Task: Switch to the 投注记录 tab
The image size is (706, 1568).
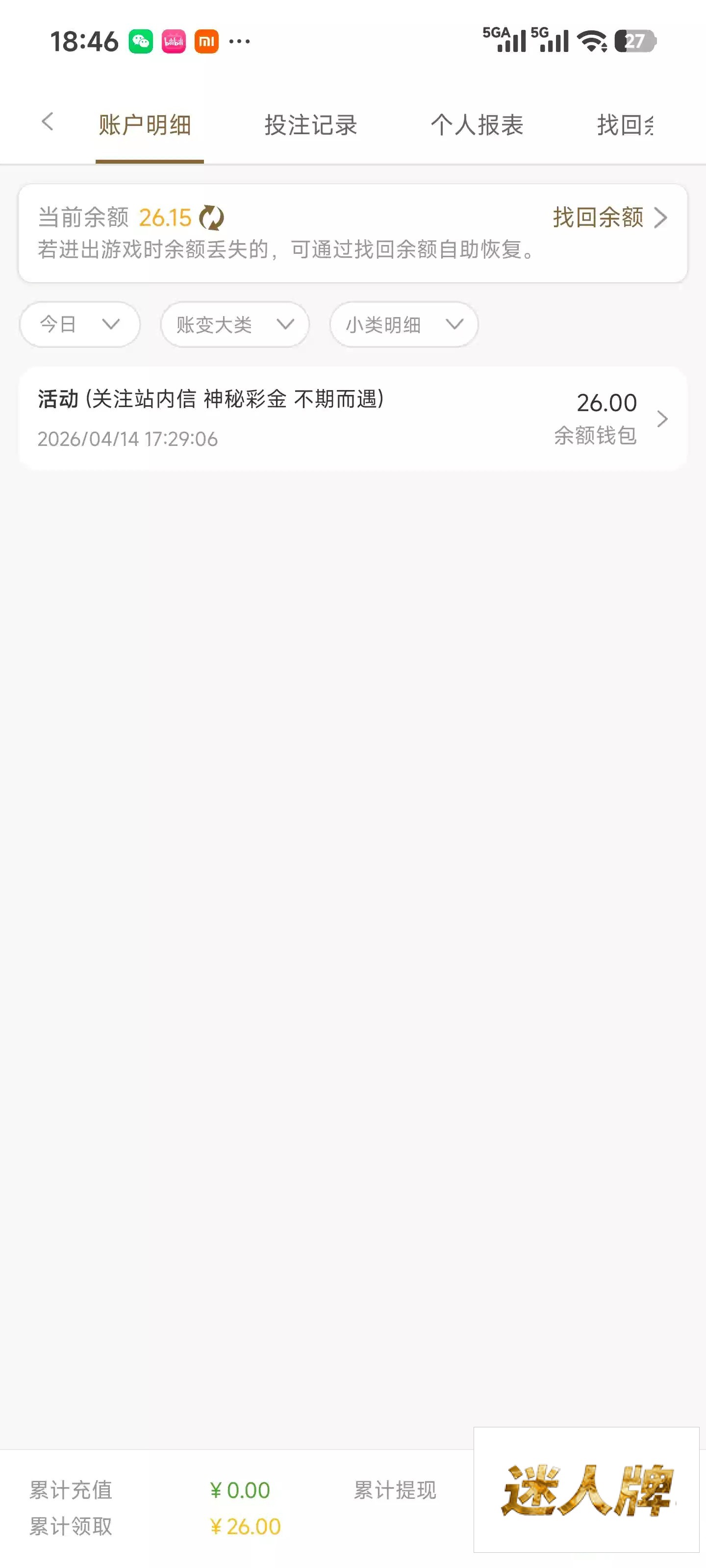Action: click(311, 125)
